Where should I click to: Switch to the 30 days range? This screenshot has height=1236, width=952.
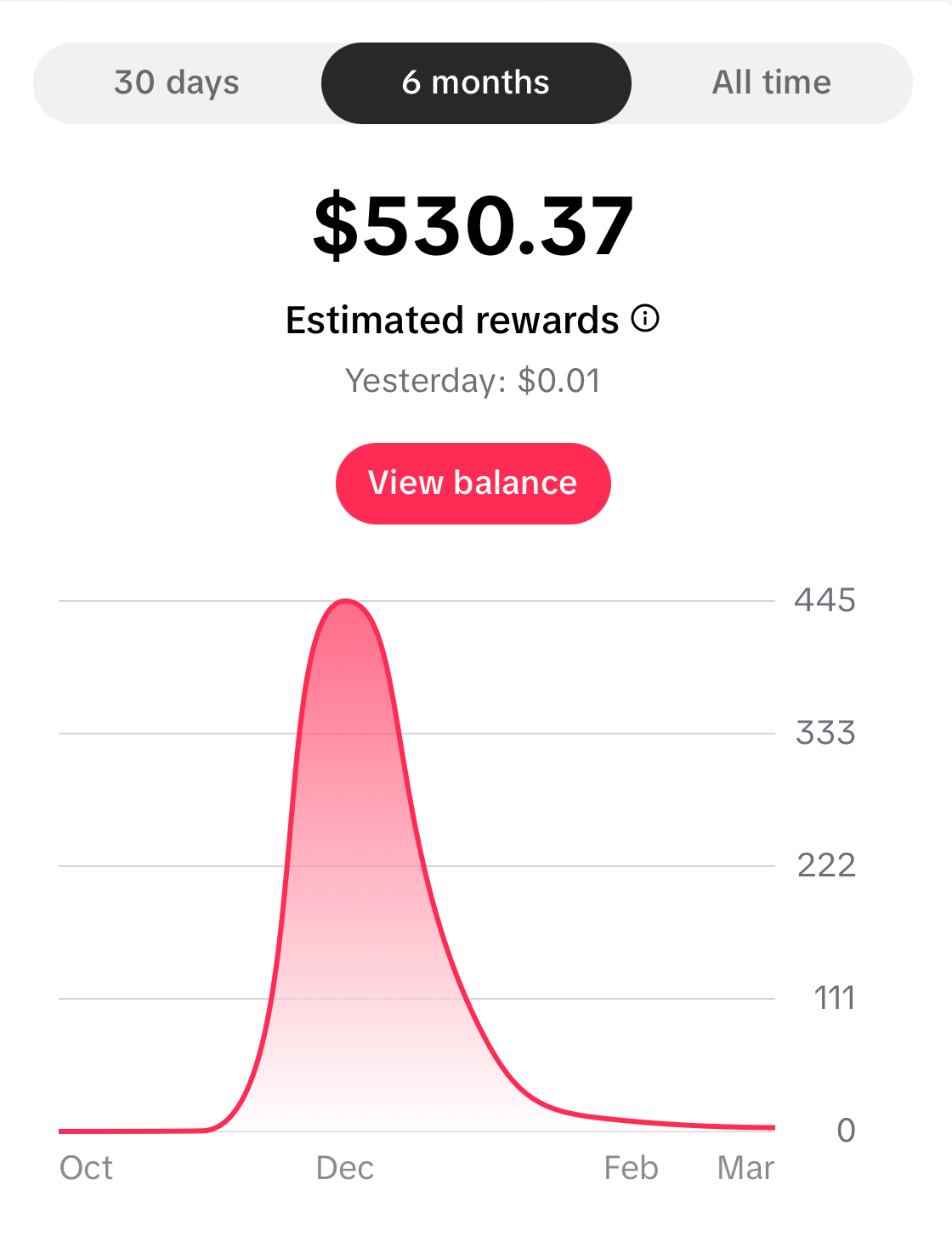tap(177, 83)
